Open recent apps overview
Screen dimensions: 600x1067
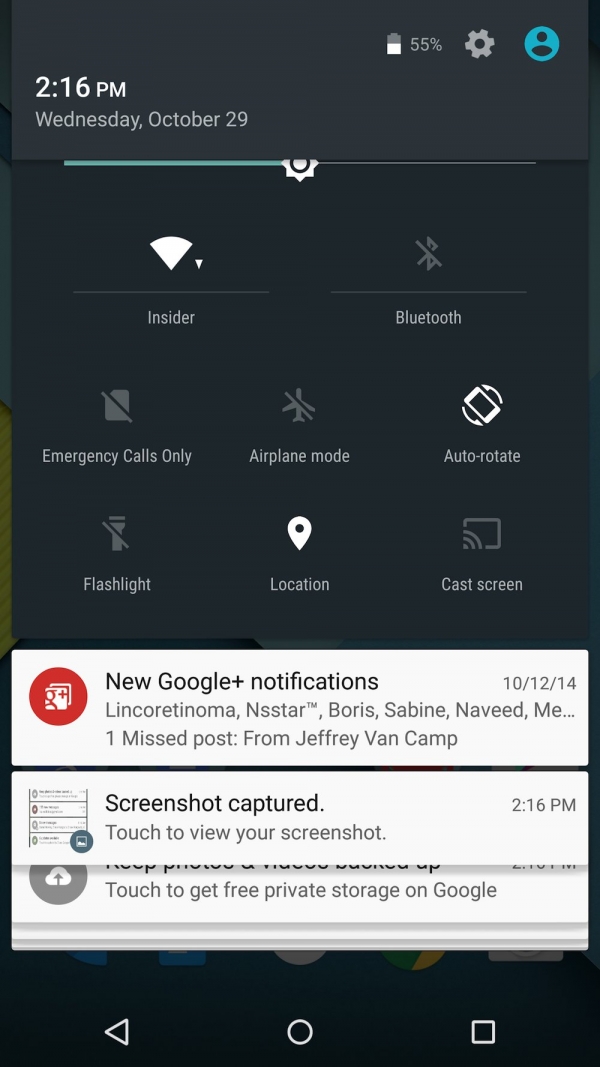(483, 1032)
